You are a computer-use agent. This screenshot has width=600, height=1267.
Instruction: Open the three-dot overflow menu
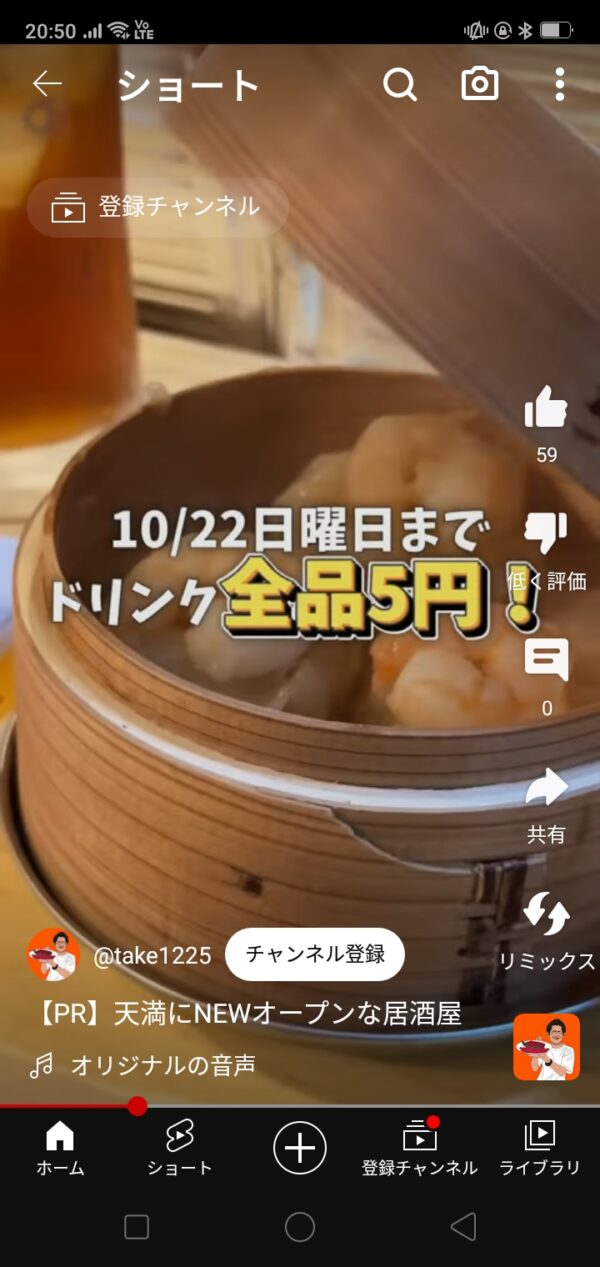pyautogui.click(x=559, y=85)
